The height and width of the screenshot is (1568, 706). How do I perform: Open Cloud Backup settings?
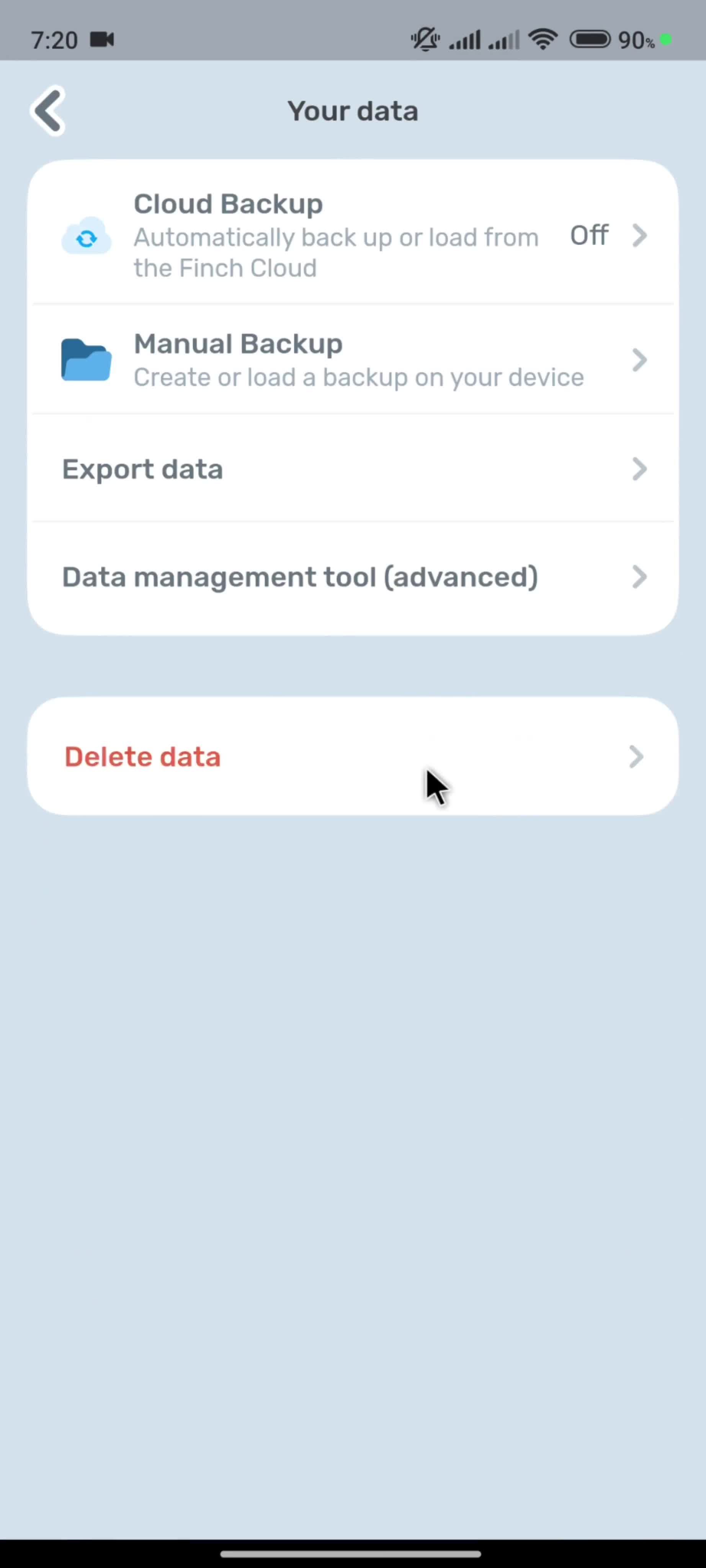pos(353,235)
